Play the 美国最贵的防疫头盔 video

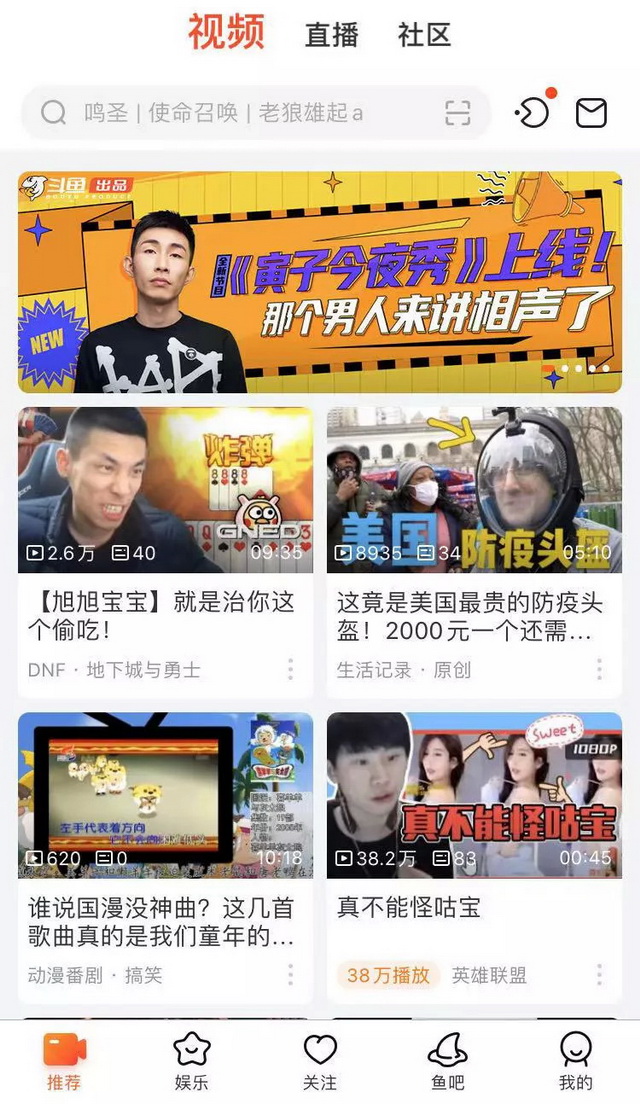(x=474, y=490)
